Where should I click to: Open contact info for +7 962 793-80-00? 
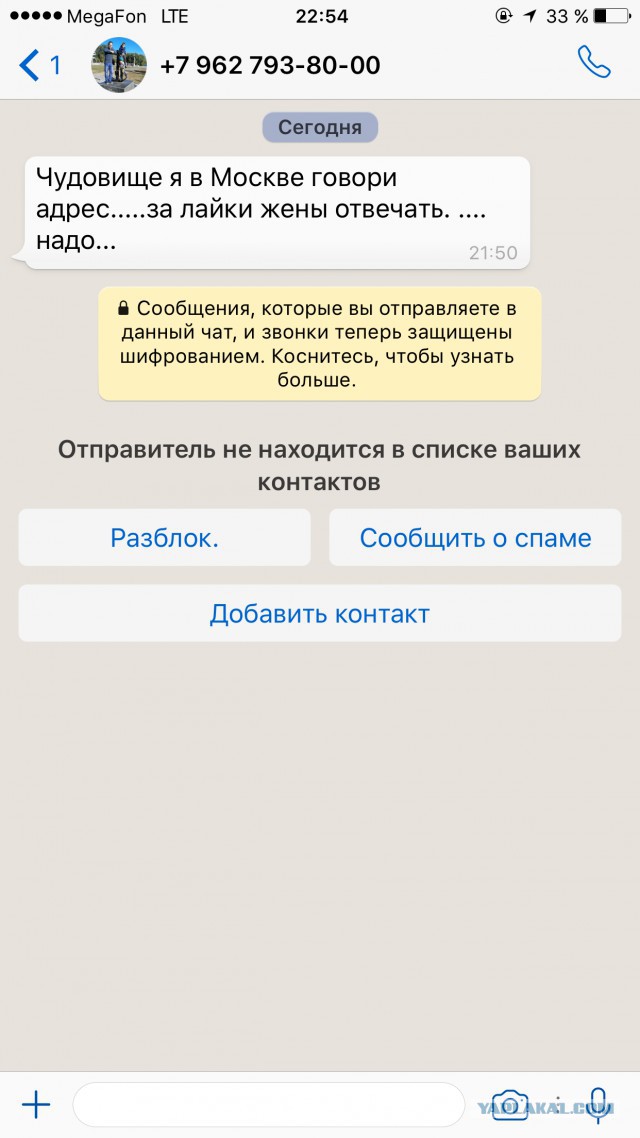coord(270,65)
